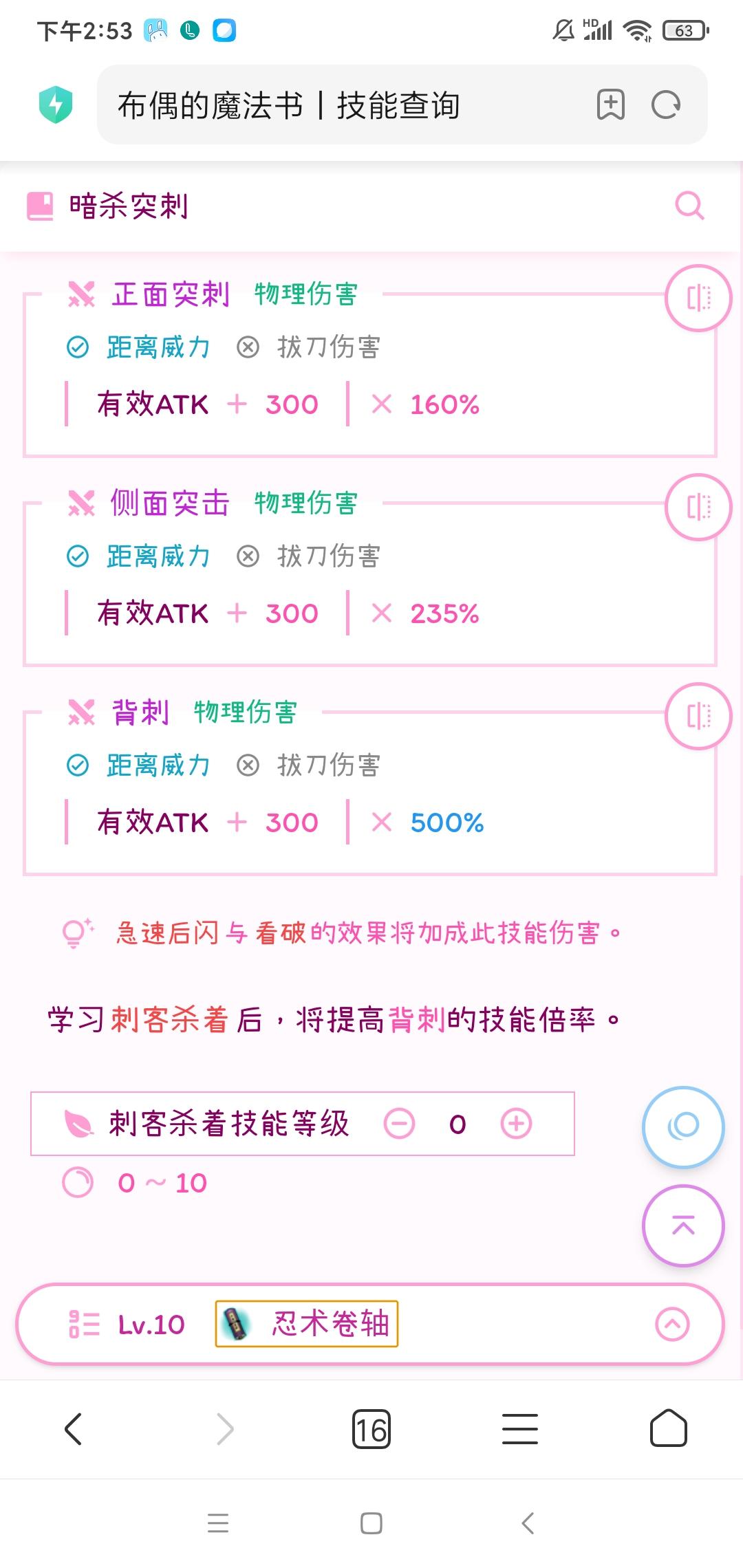Open the browser tab switcher showing 16

pos(371,1430)
